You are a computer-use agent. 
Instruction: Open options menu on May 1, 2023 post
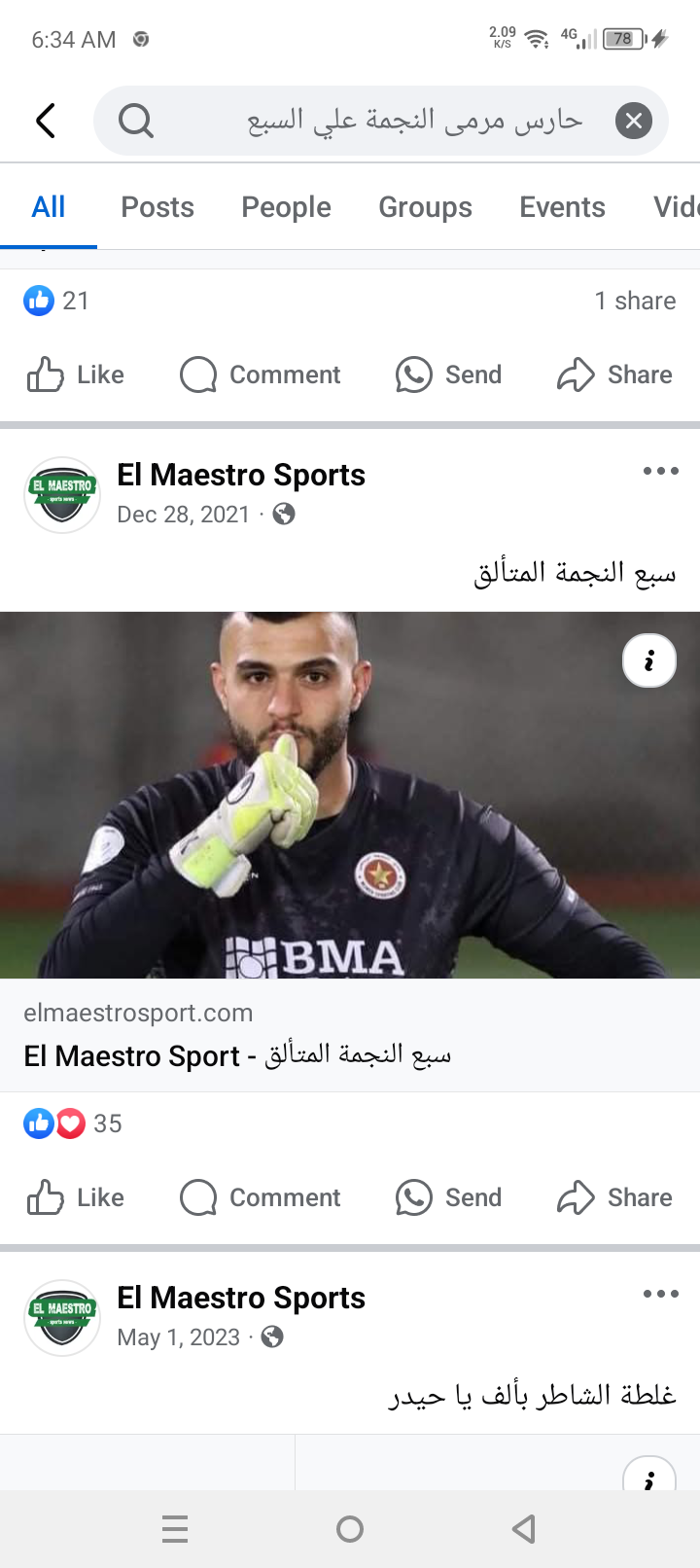point(660,1295)
